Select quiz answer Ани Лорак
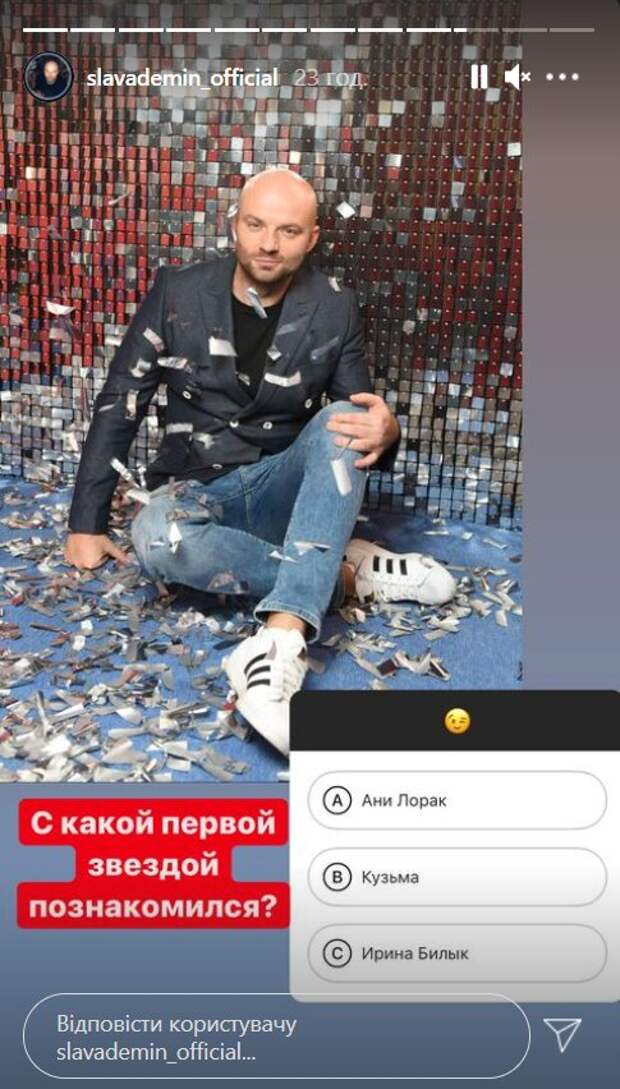This screenshot has width=620, height=1089. click(x=457, y=800)
